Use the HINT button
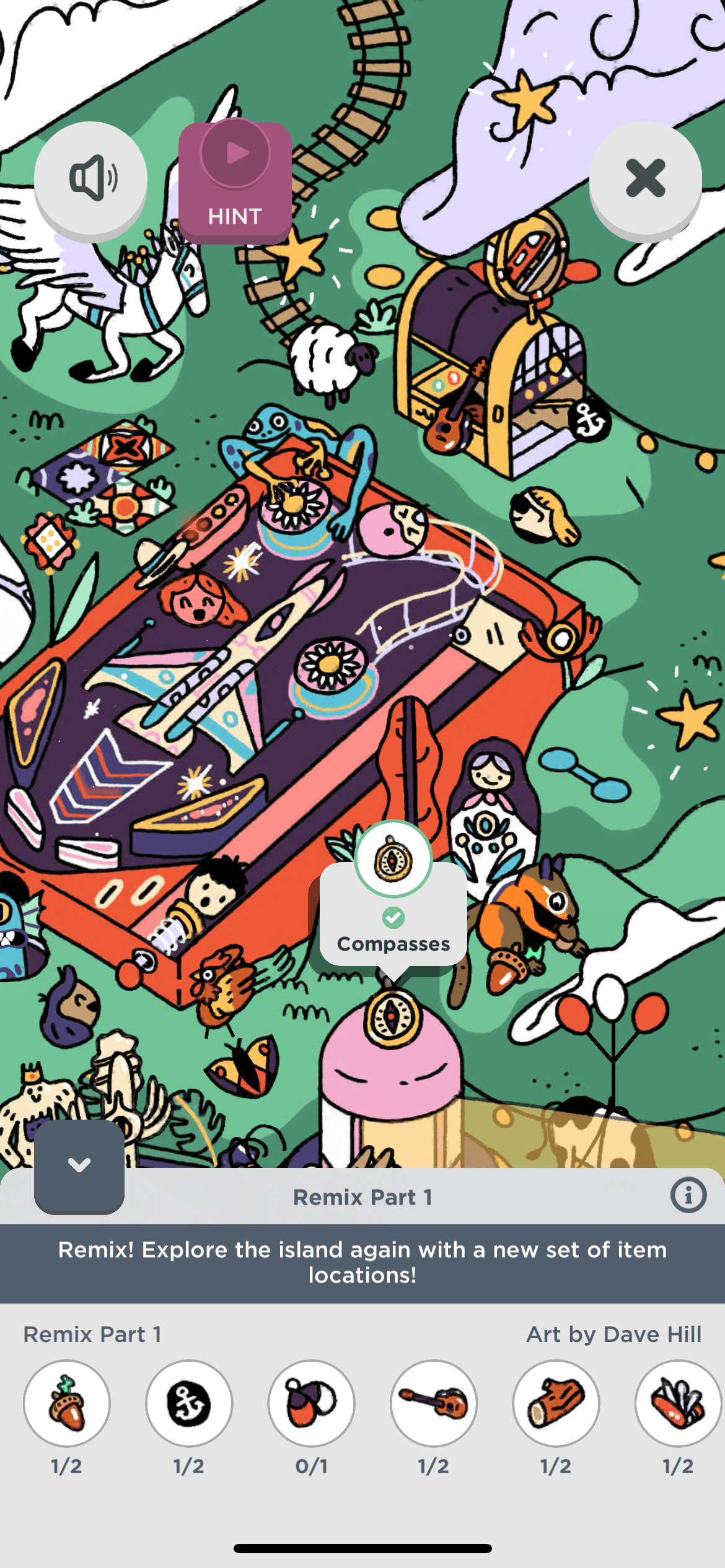The width and height of the screenshot is (725, 1568). (x=235, y=181)
